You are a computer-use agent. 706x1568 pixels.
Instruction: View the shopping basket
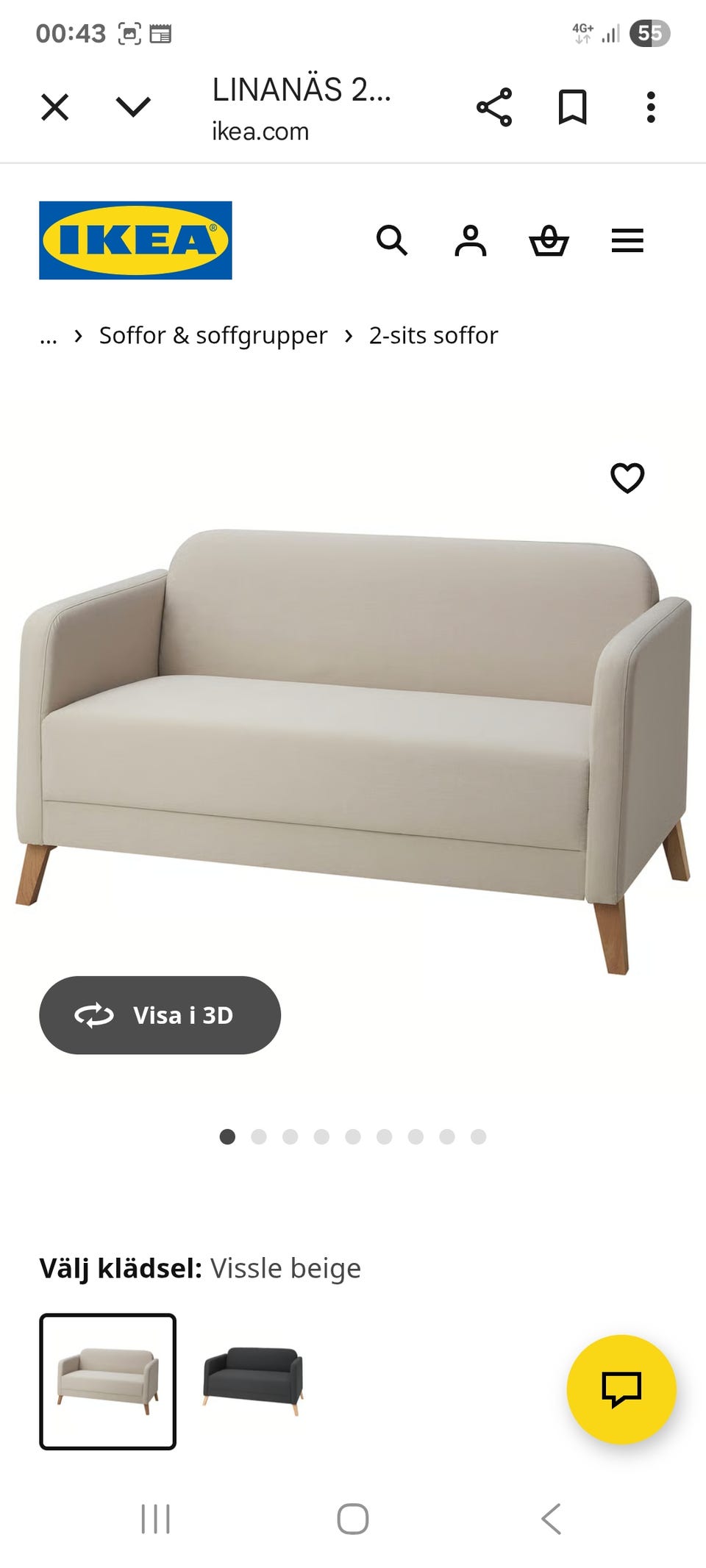coord(549,240)
